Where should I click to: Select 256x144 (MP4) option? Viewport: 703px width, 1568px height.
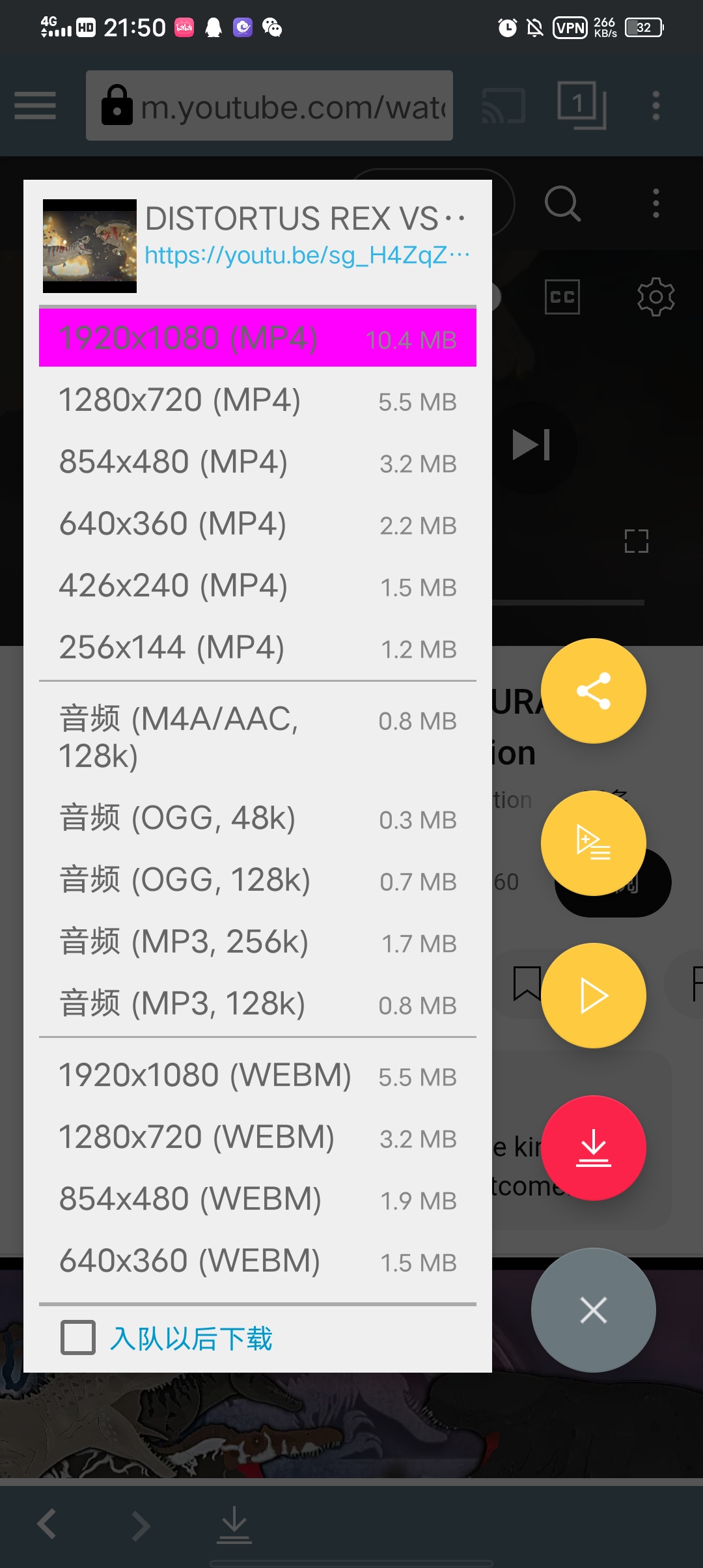[257, 647]
